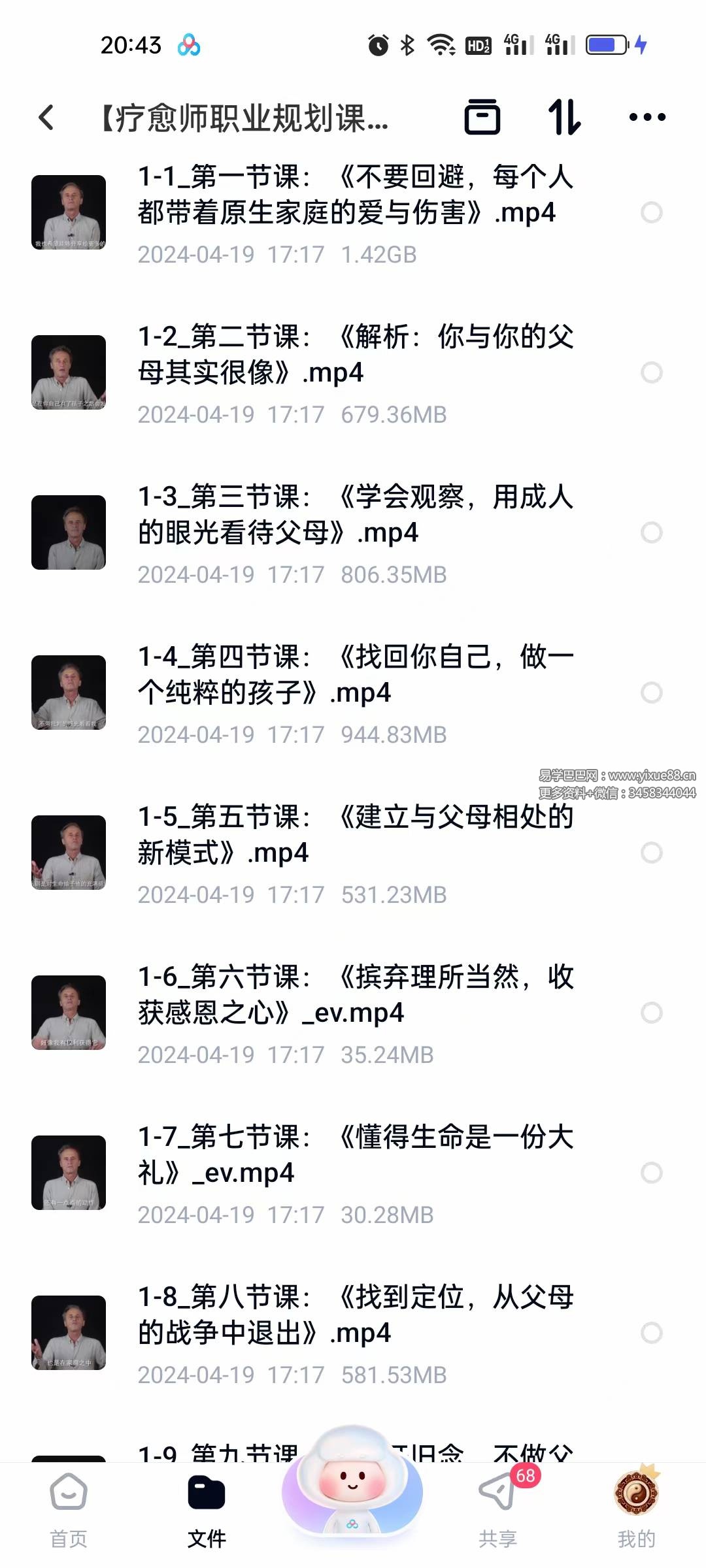Screen dimensions: 706x1568
Task: Open the sort order arrows
Action: [564, 118]
